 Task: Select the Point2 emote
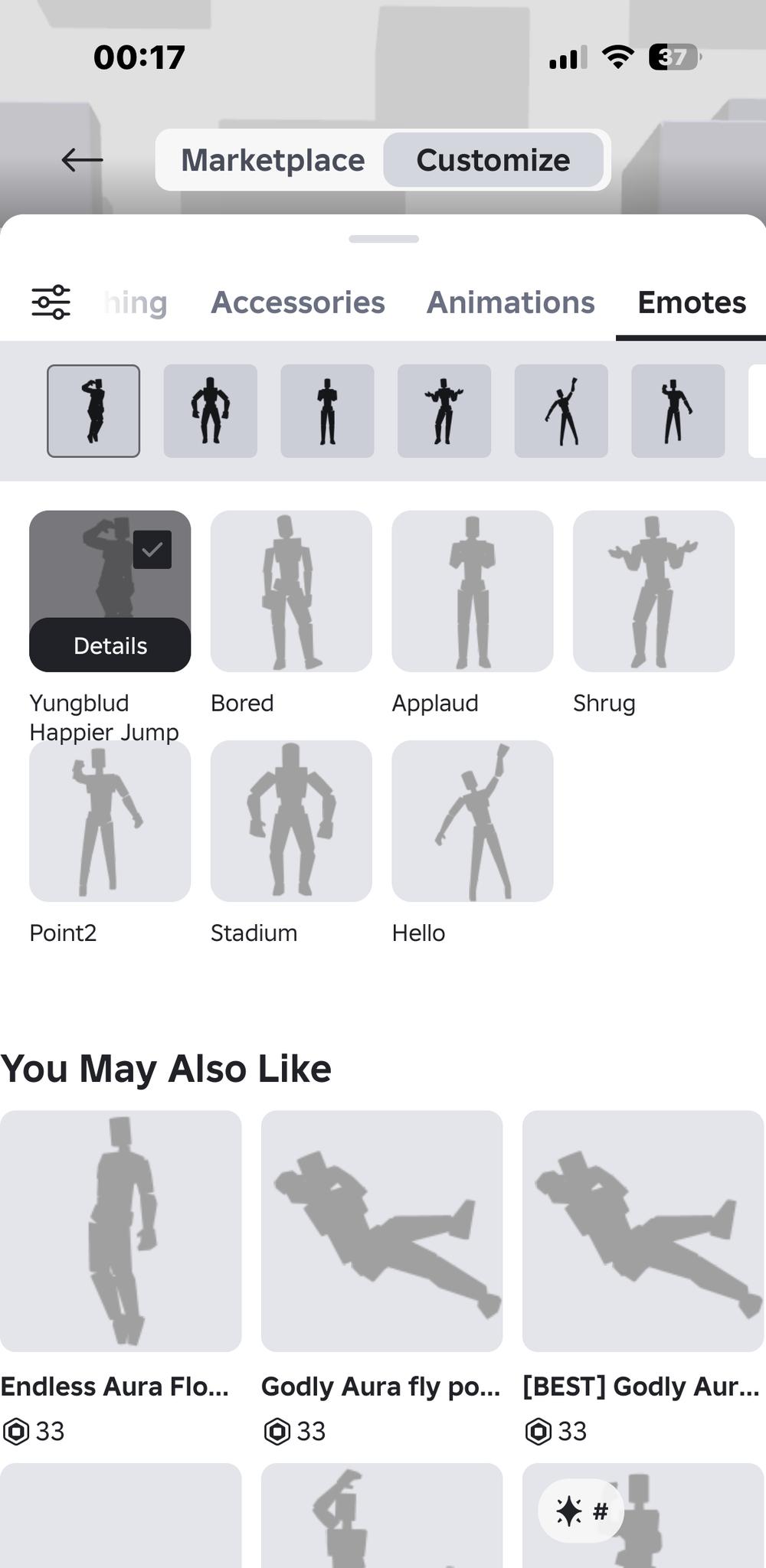click(x=110, y=822)
